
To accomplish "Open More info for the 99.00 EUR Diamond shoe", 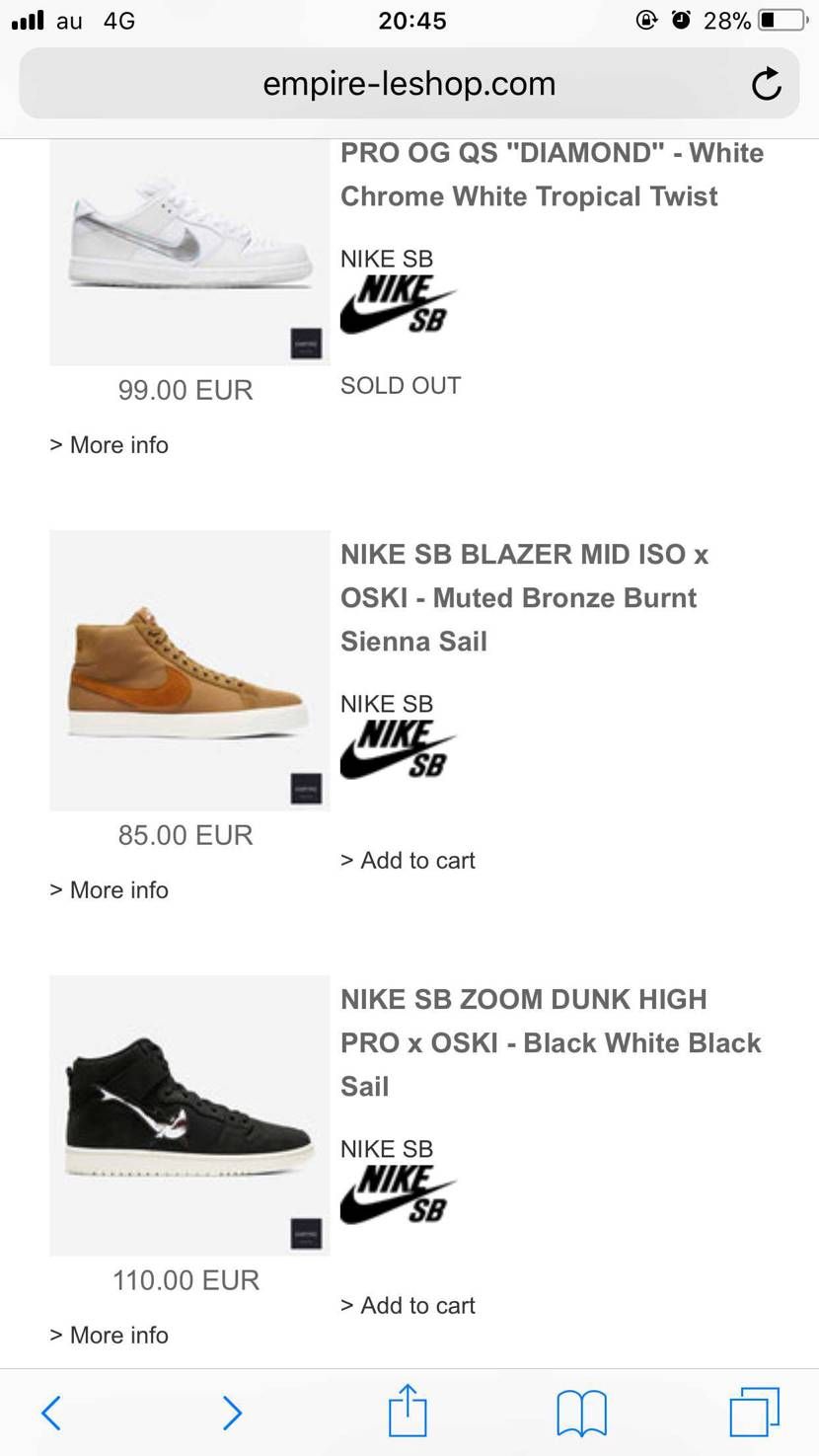I will (110, 445).
